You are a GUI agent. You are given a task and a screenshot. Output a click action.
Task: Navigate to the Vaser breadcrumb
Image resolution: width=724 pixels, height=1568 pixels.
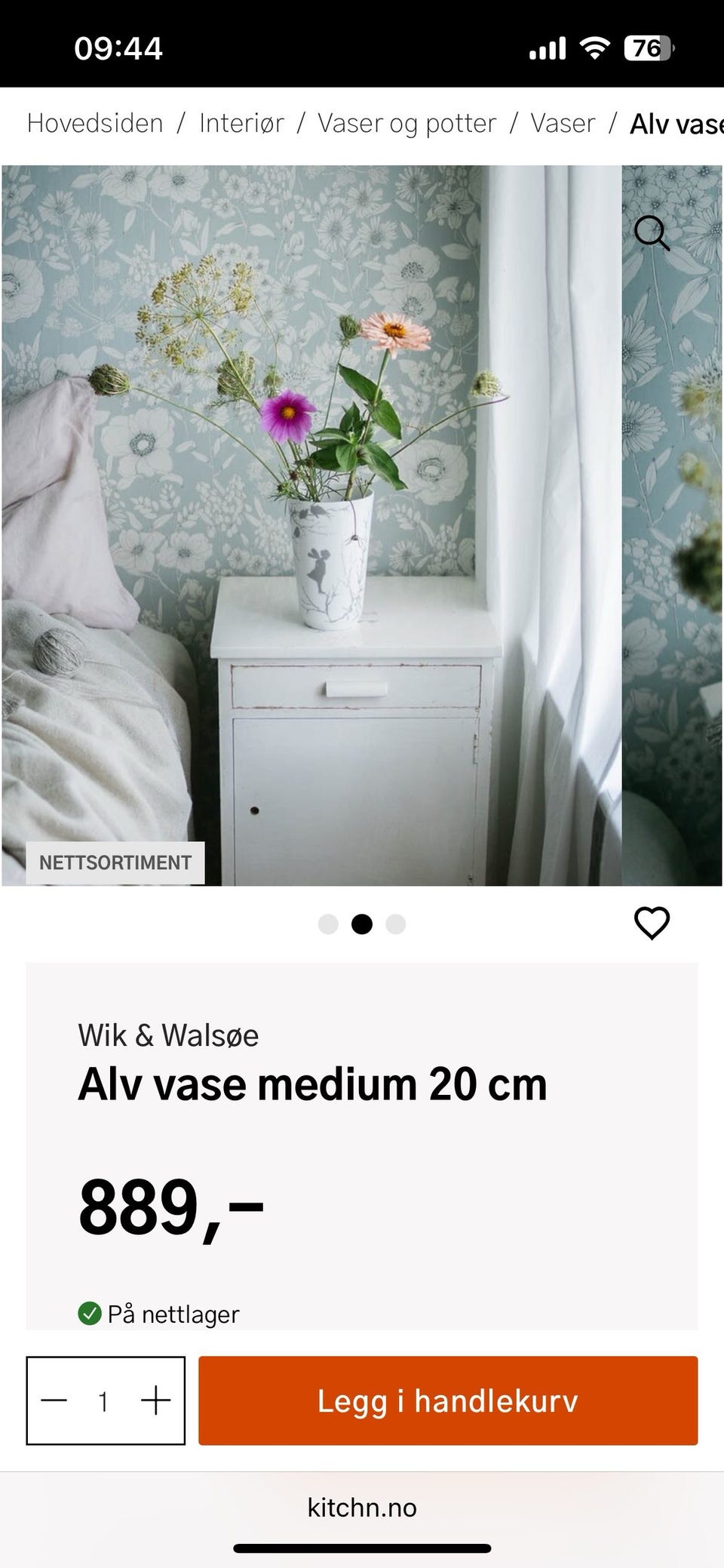(x=563, y=123)
